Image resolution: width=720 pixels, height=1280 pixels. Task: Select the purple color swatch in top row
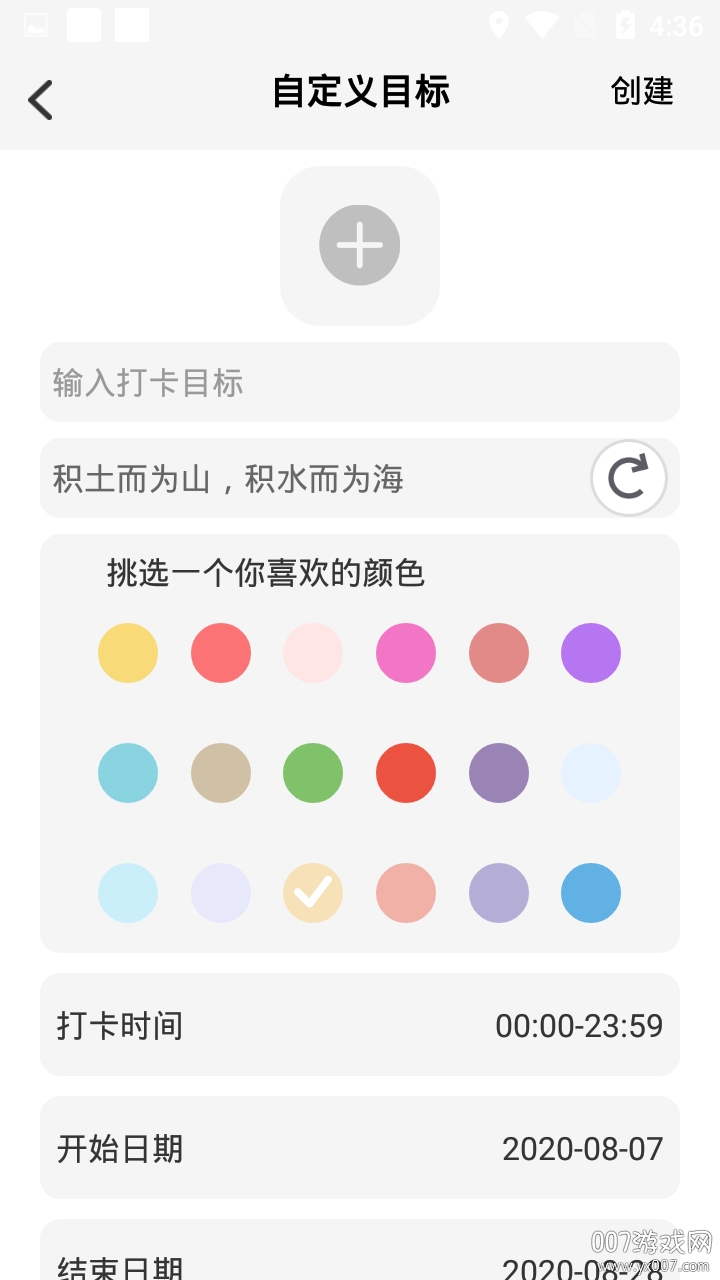pyautogui.click(x=591, y=653)
